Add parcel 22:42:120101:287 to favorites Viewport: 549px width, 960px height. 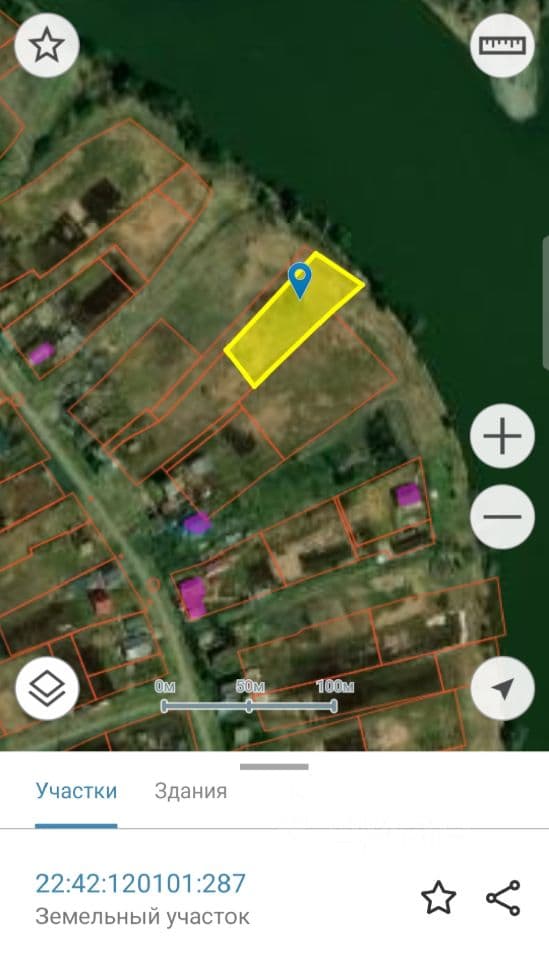[x=439, y=898]
